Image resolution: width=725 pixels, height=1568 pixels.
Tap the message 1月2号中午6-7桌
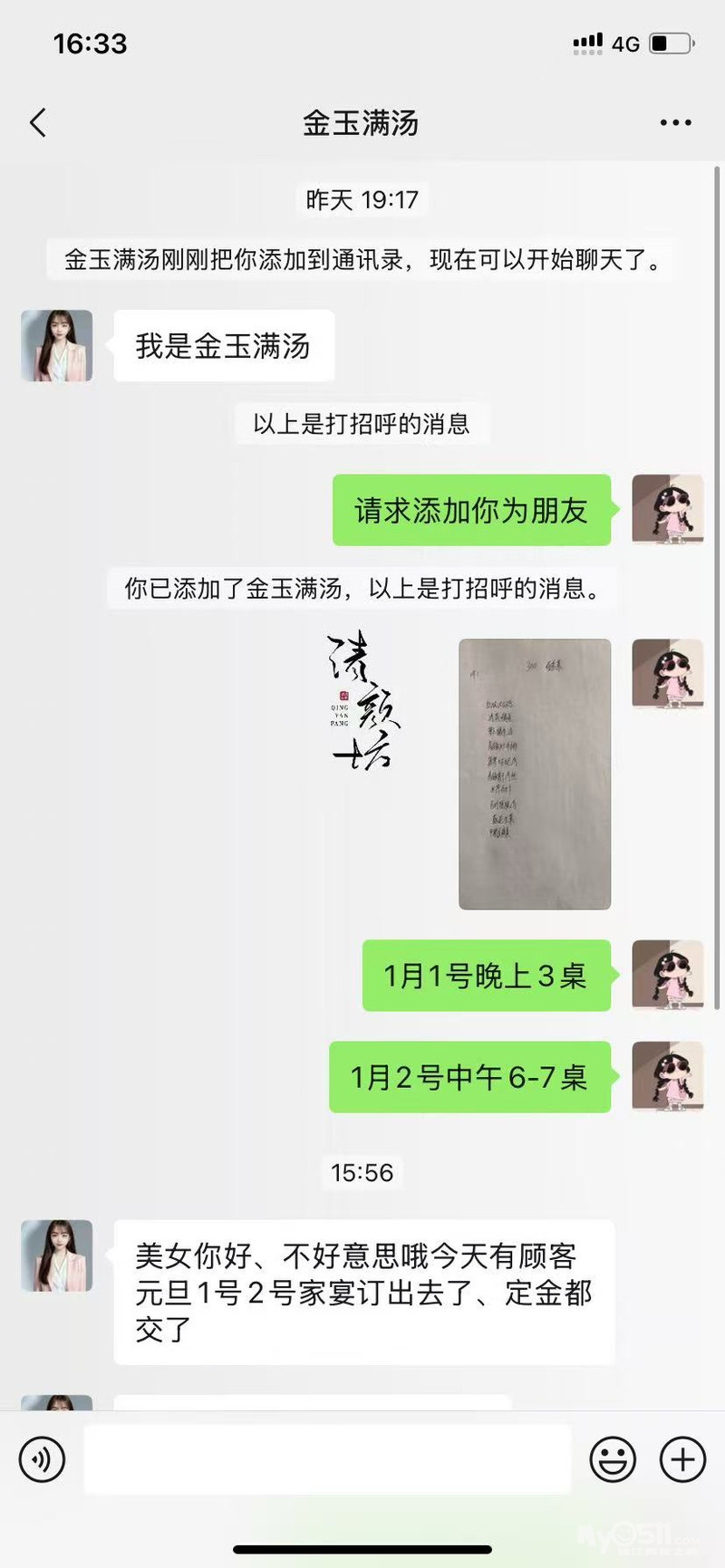[x=470, y=1077]
